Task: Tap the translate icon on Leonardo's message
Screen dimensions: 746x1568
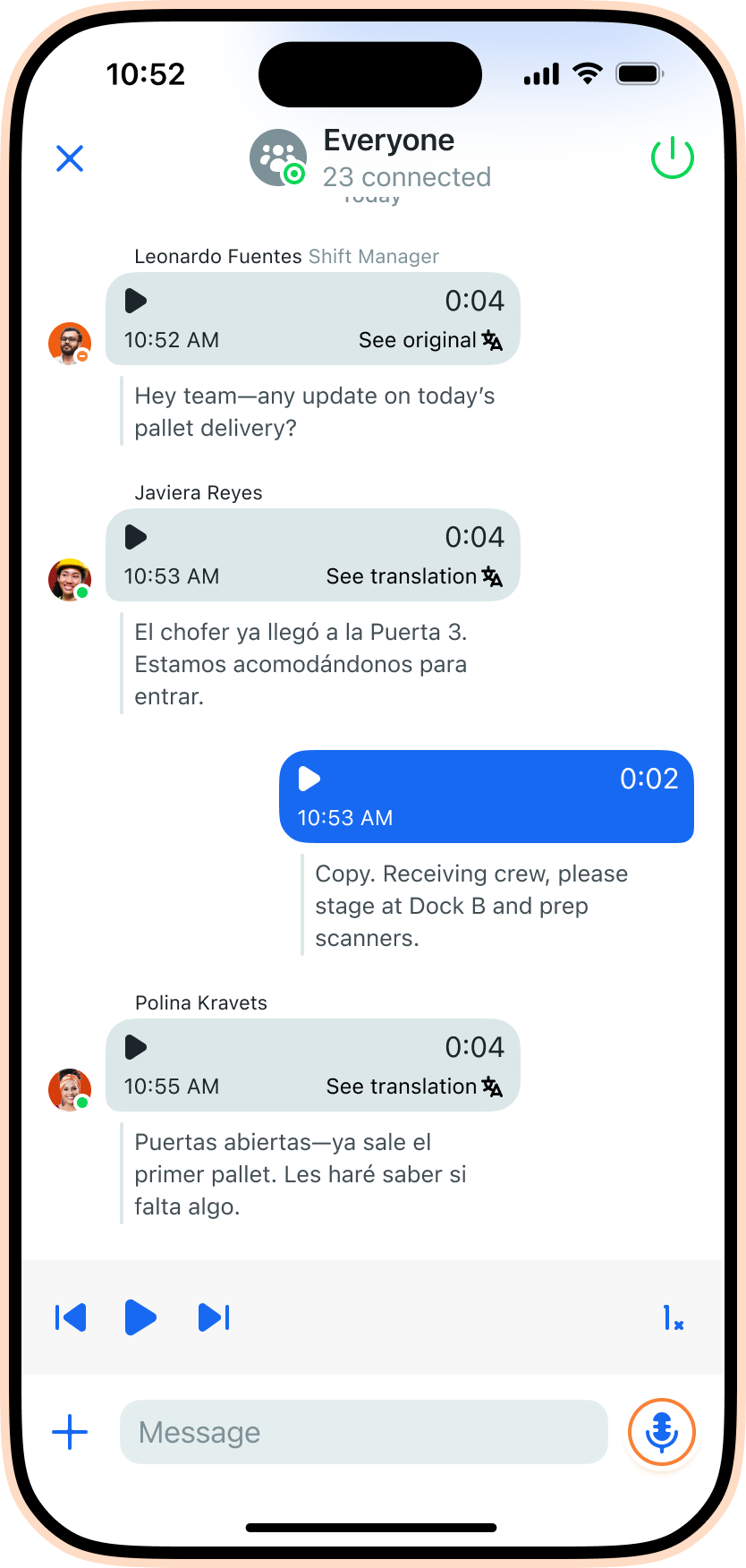Action: (492, 340)
